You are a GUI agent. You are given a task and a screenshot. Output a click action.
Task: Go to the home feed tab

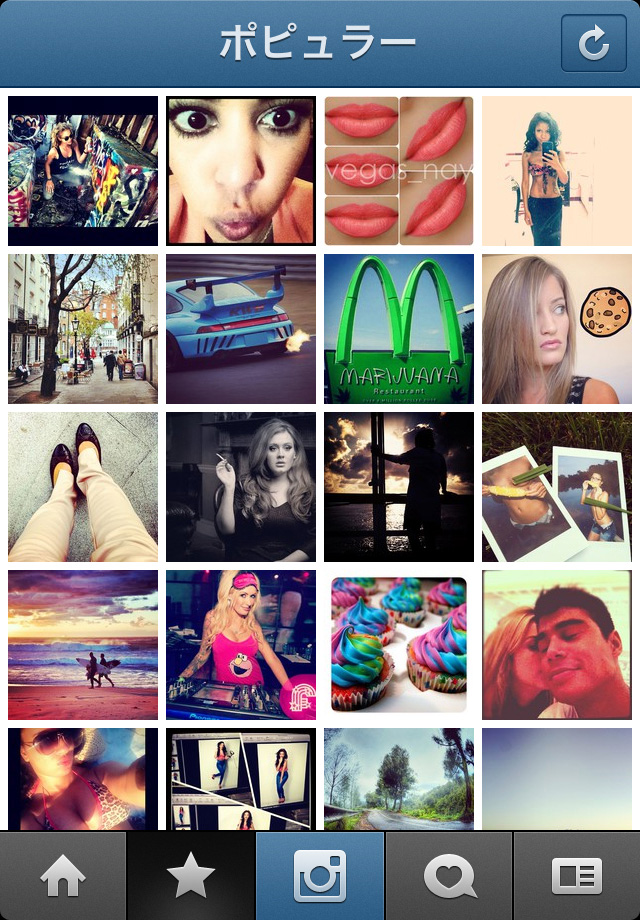pyautogui.click(x=63, y=877)
